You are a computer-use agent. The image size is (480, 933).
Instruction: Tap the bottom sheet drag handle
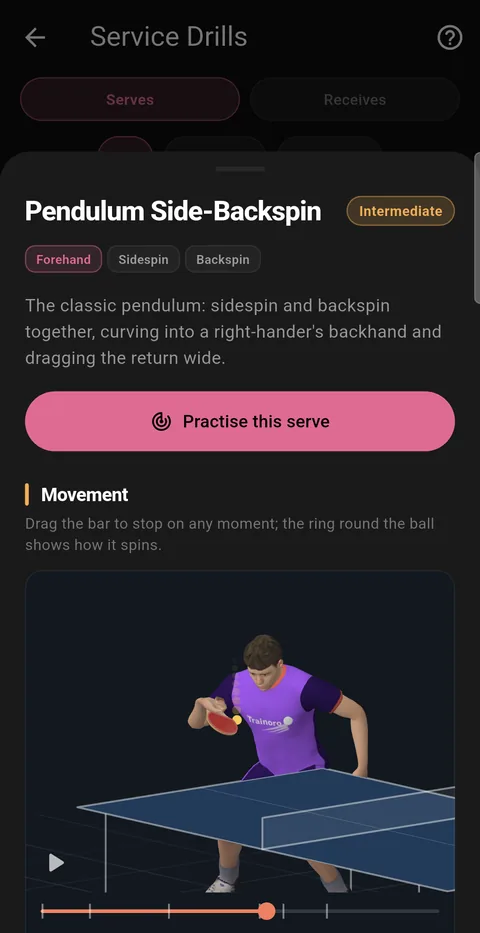(240, 169)
